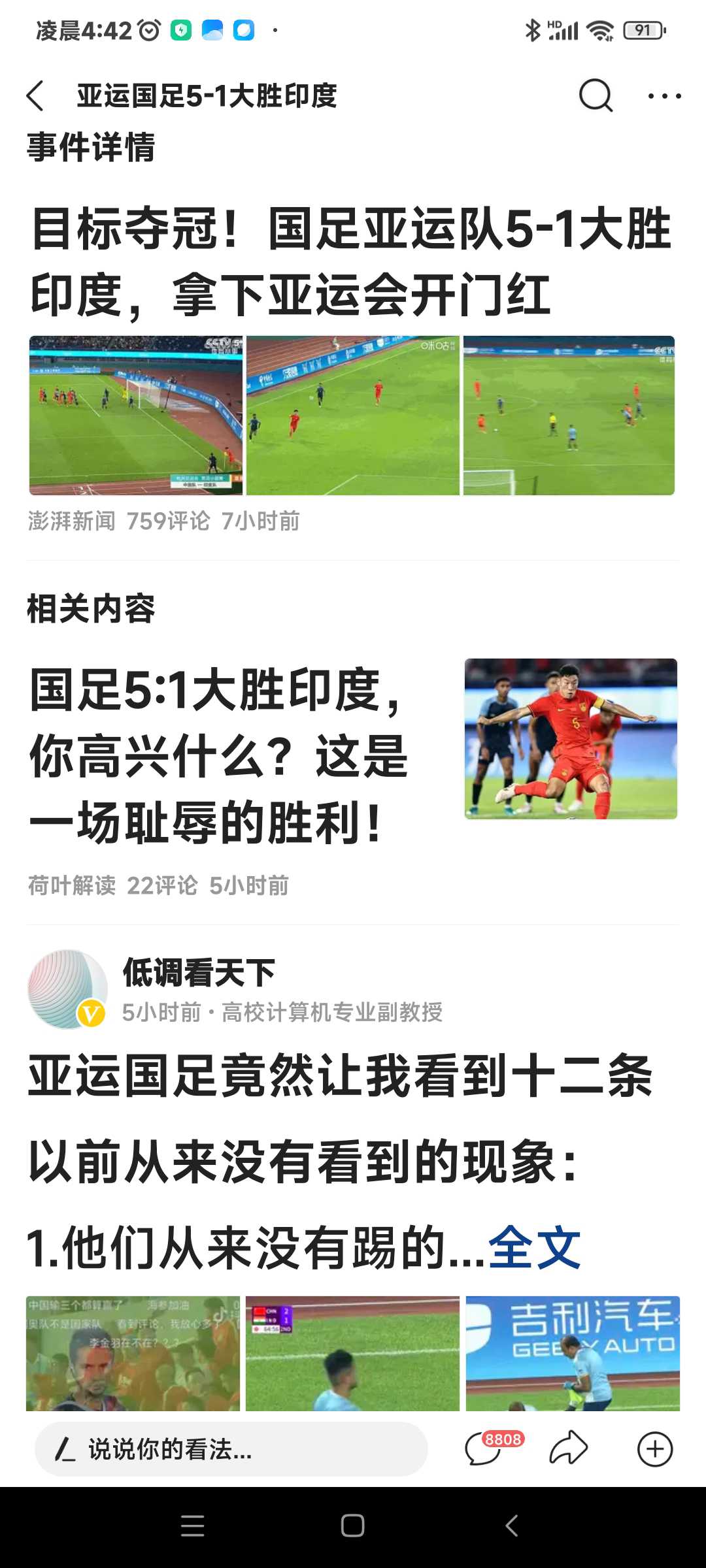Visit 低调看天下's profile via the avatar
Image resolution: width=706 pixels, height=1568 pixels.
pos(67,989)
